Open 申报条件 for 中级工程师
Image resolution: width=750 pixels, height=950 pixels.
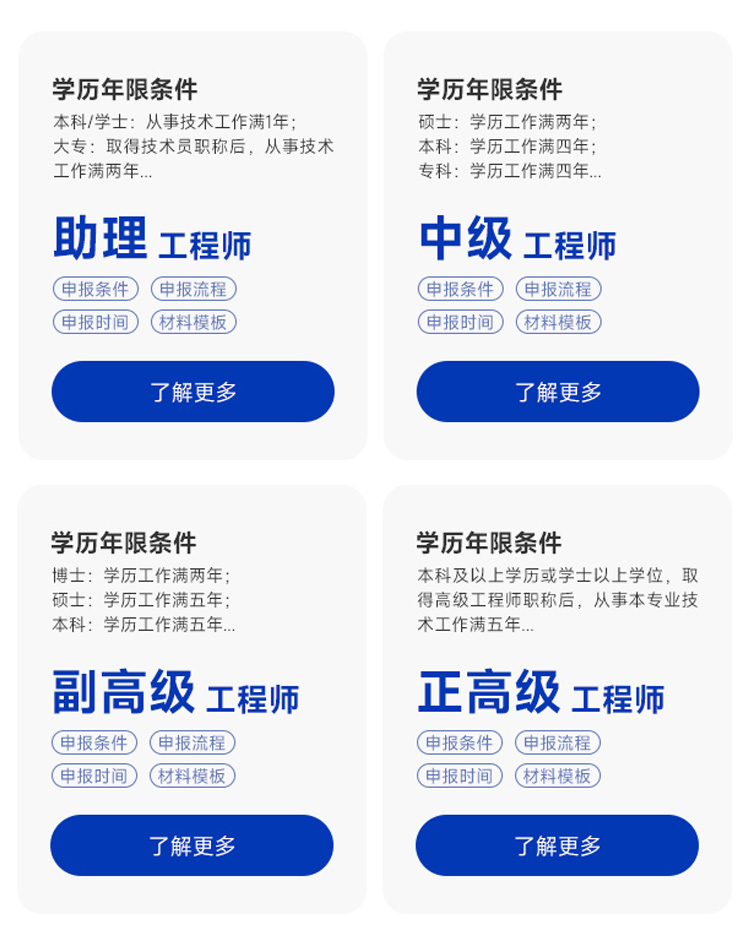point(460,289)
